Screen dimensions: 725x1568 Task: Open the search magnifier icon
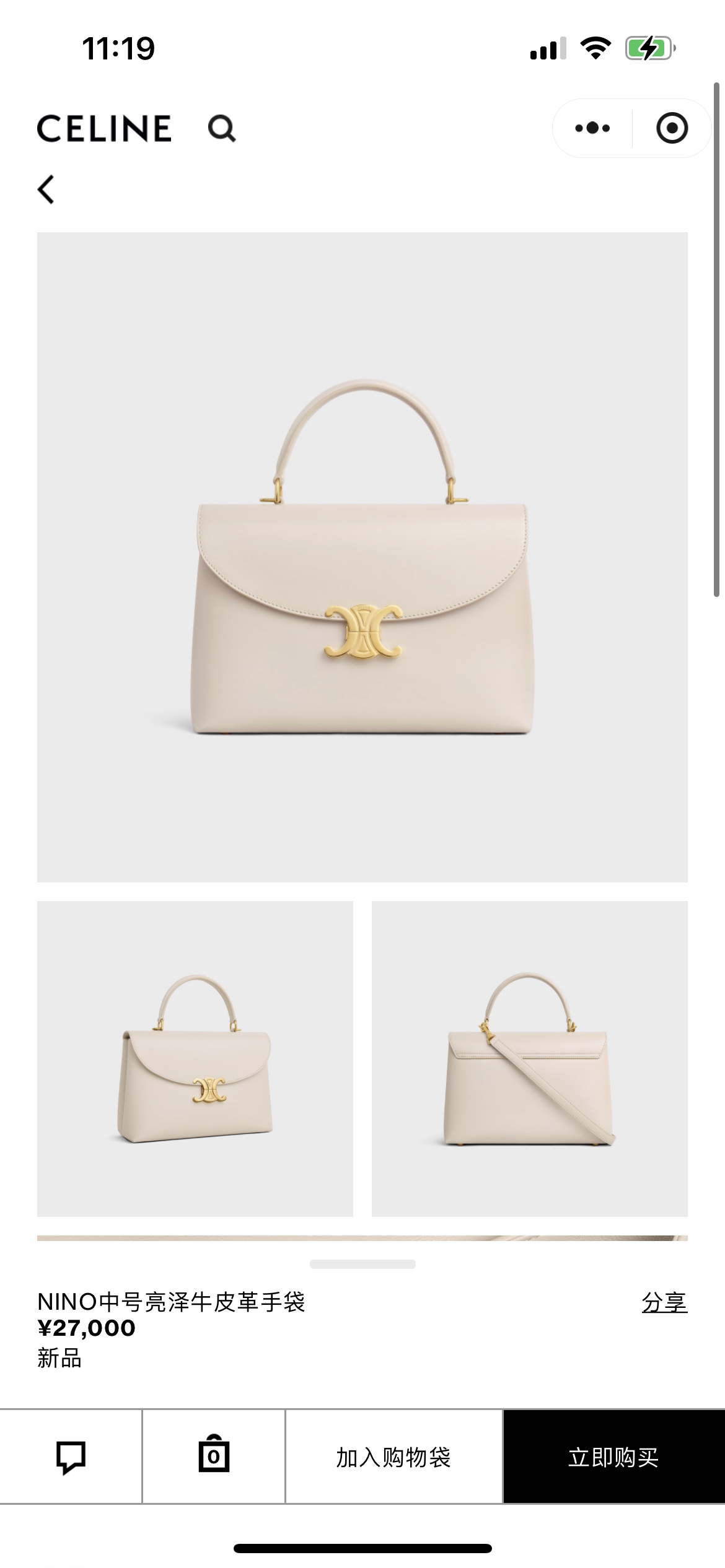tap(221, 129)
